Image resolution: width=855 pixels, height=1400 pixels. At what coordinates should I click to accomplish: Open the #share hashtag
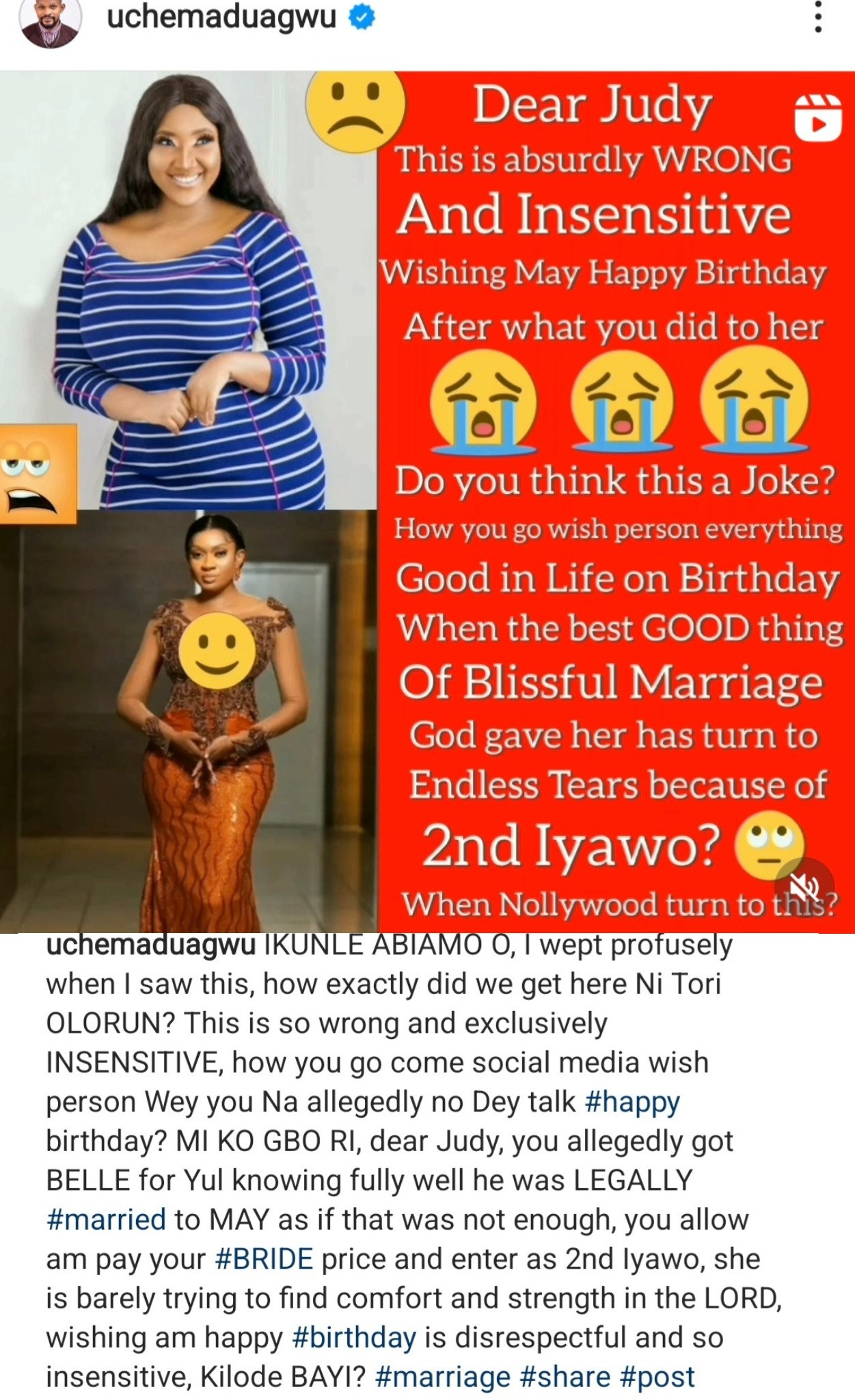565,1376
